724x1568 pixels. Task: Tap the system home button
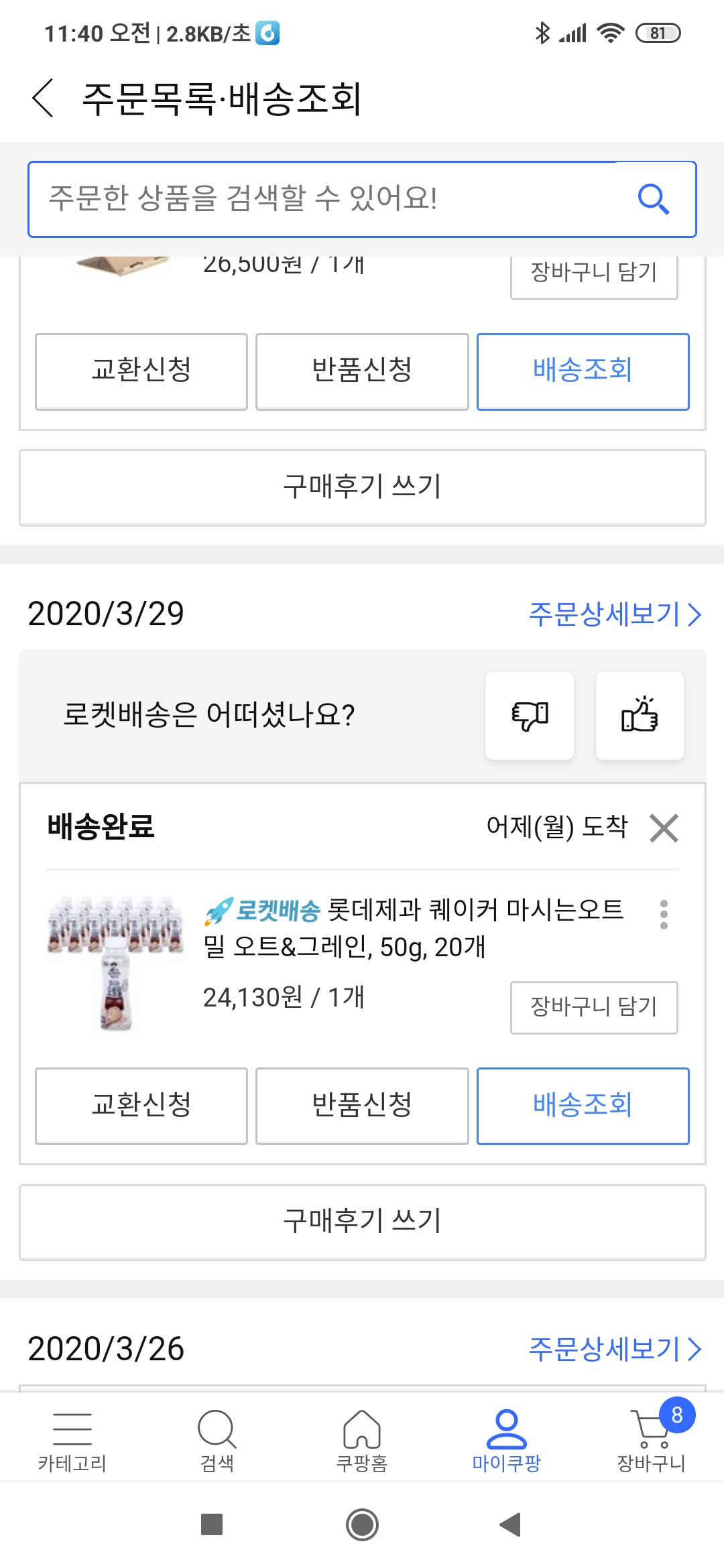pyautogui.click(x=362, y=1524)
